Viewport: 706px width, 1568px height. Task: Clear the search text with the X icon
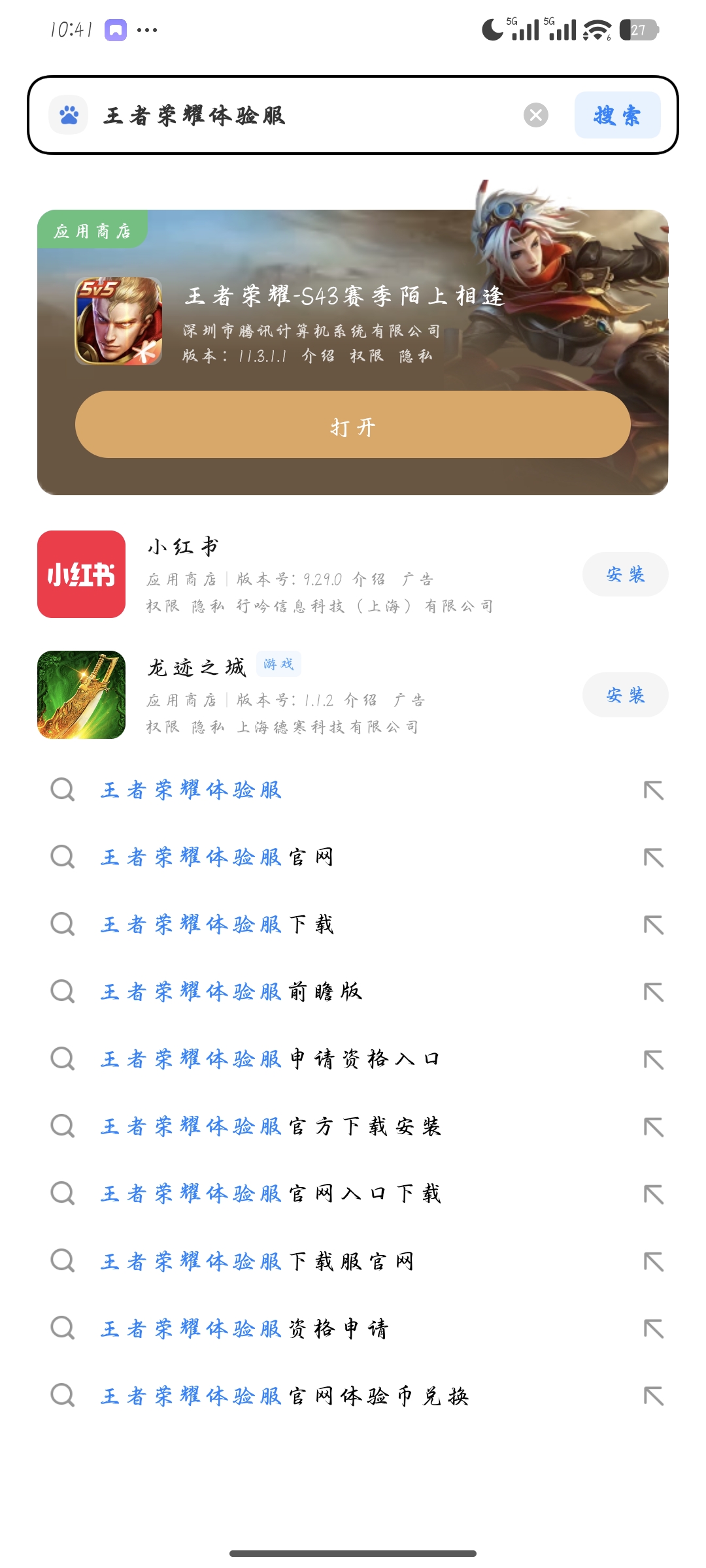[535, 116]
